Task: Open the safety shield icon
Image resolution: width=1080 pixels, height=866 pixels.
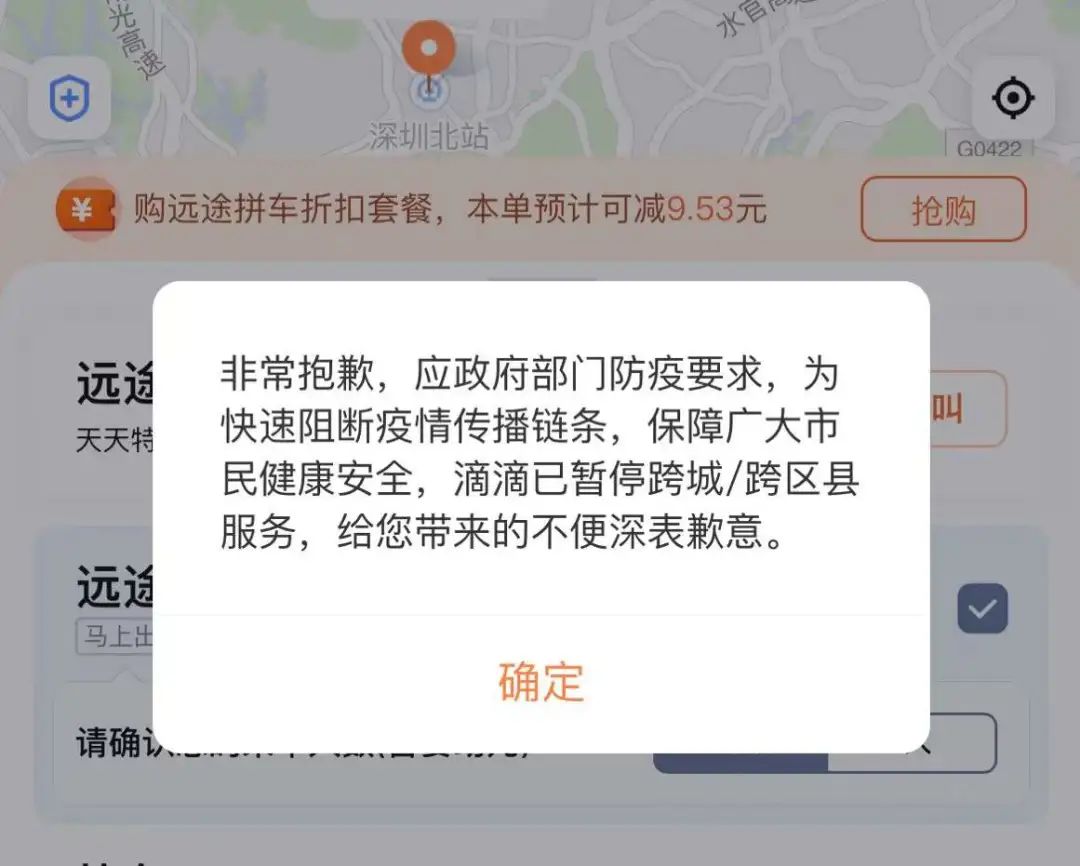Action: click(69, 98)
